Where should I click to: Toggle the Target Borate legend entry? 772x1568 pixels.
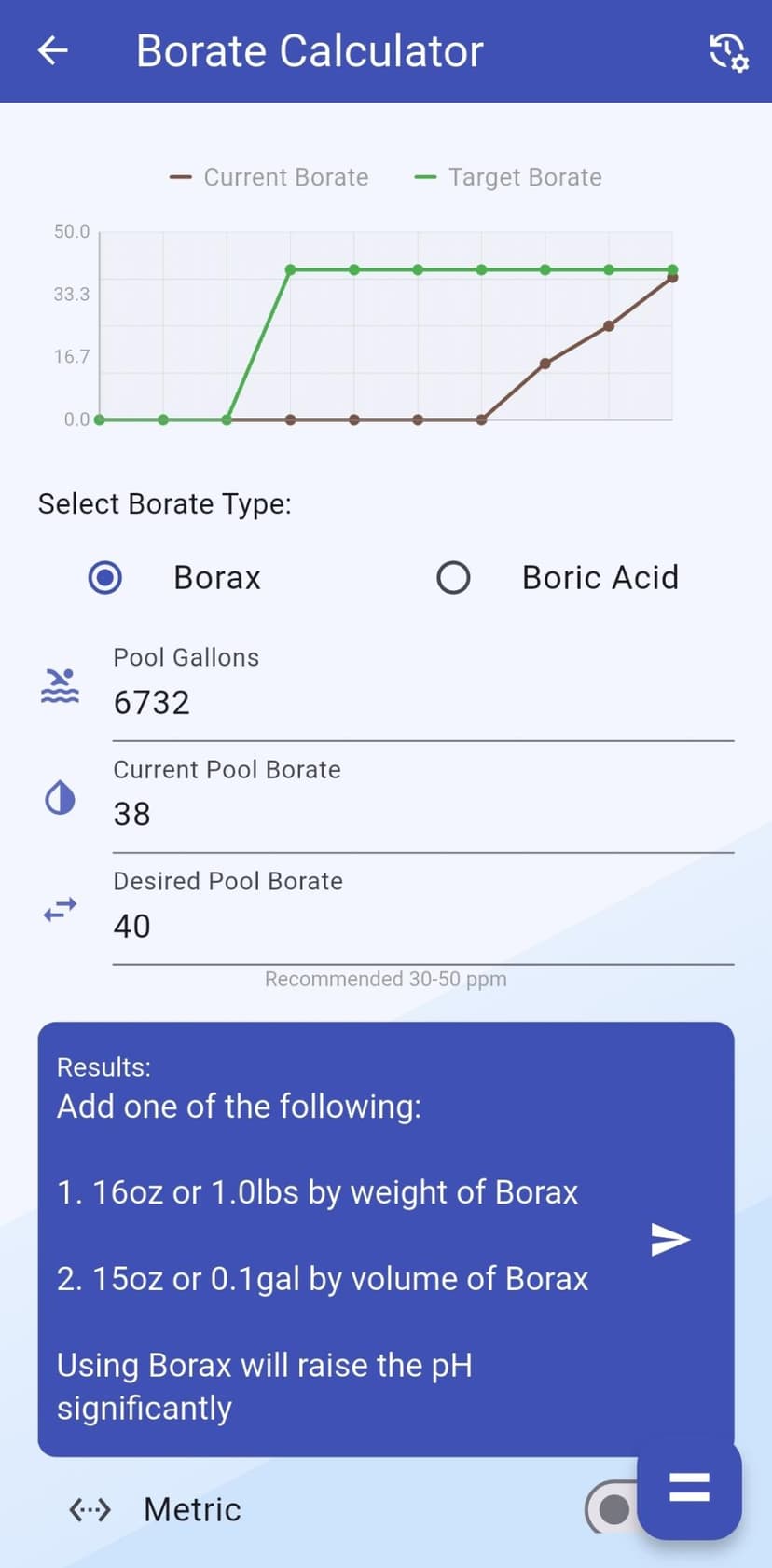pyautogui.click(x=508, y=177)
